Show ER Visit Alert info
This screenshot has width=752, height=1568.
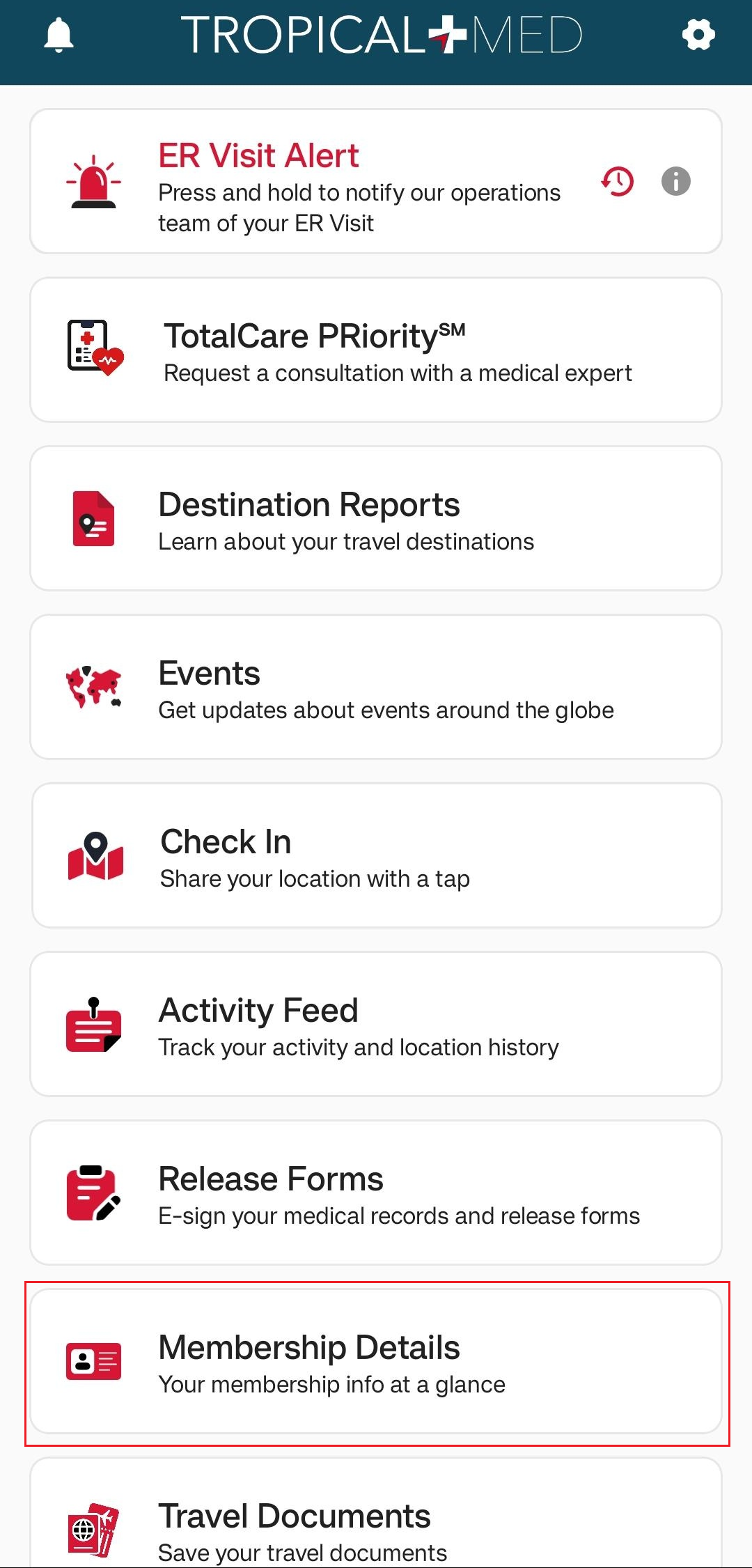coord(675,182)
